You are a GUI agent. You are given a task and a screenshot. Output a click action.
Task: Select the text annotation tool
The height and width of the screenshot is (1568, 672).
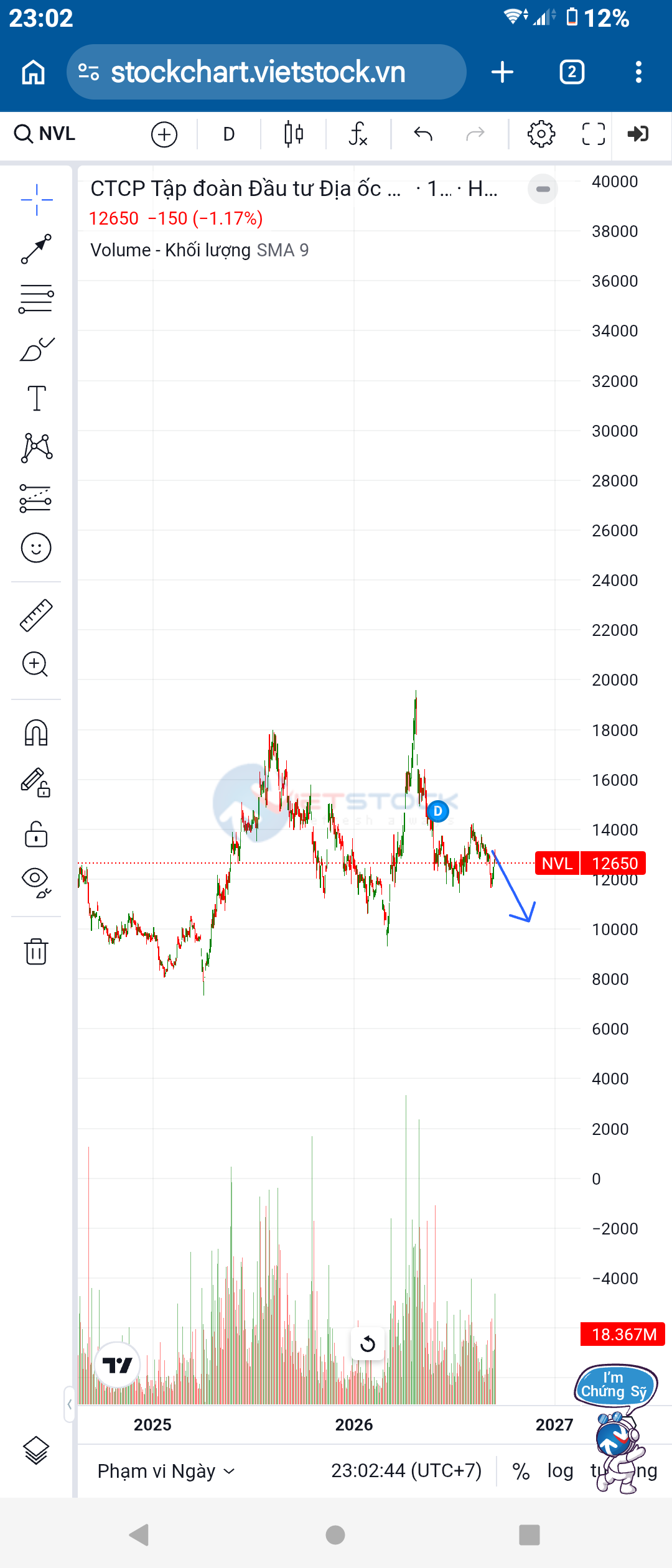(36, 398)
